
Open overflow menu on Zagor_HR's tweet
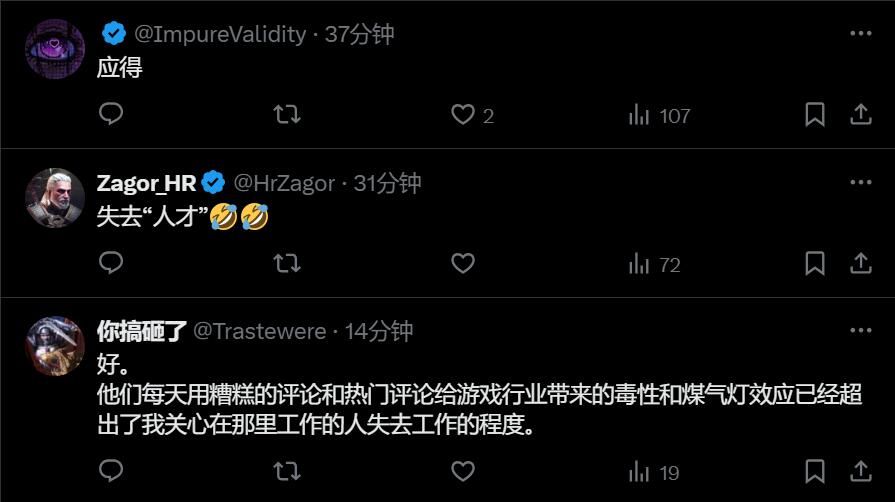click(860, 182)
